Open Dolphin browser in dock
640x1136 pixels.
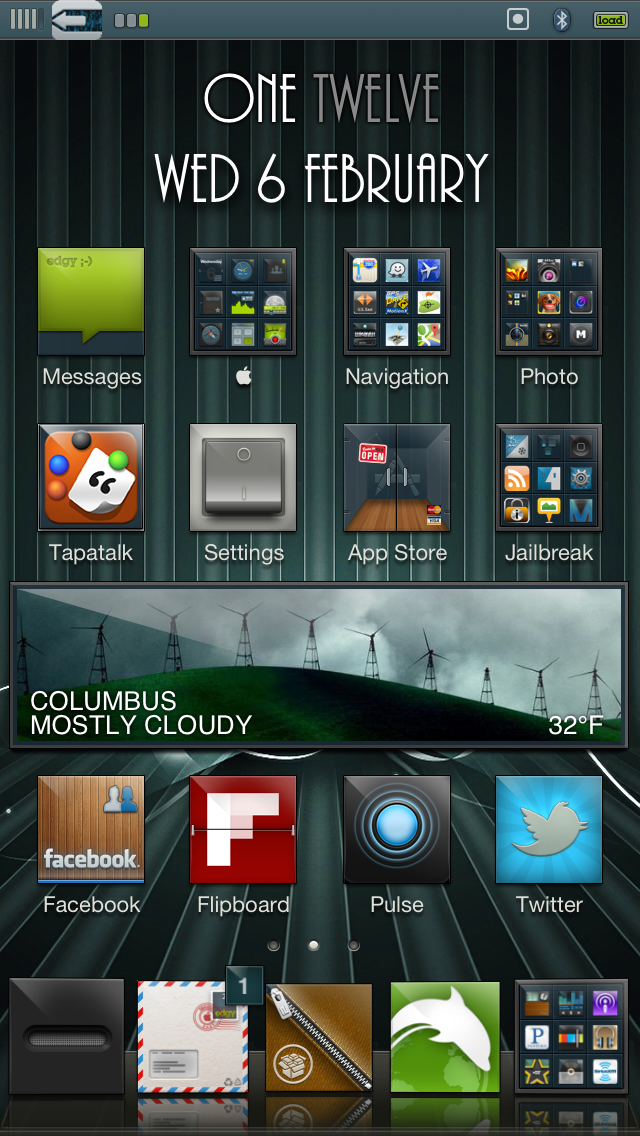click(445, 1037)
